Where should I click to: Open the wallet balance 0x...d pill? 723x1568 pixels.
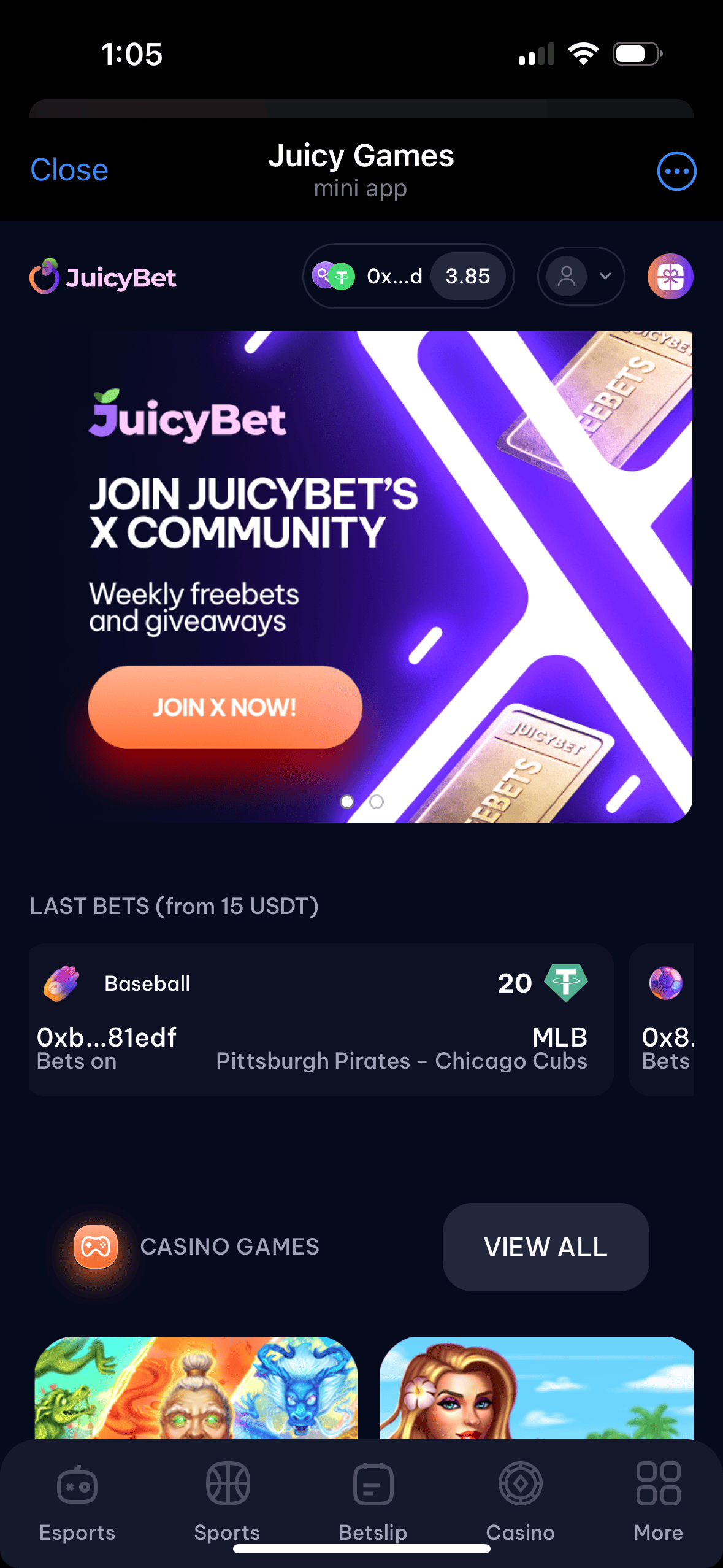click(x=408, y=277)
